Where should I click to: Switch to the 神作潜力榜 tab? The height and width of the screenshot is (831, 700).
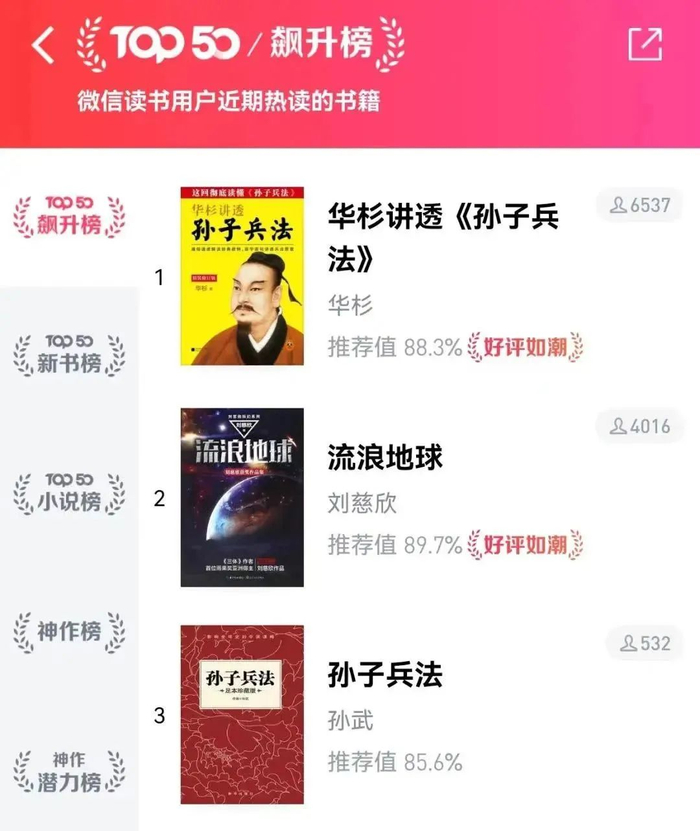pos(69,770)
